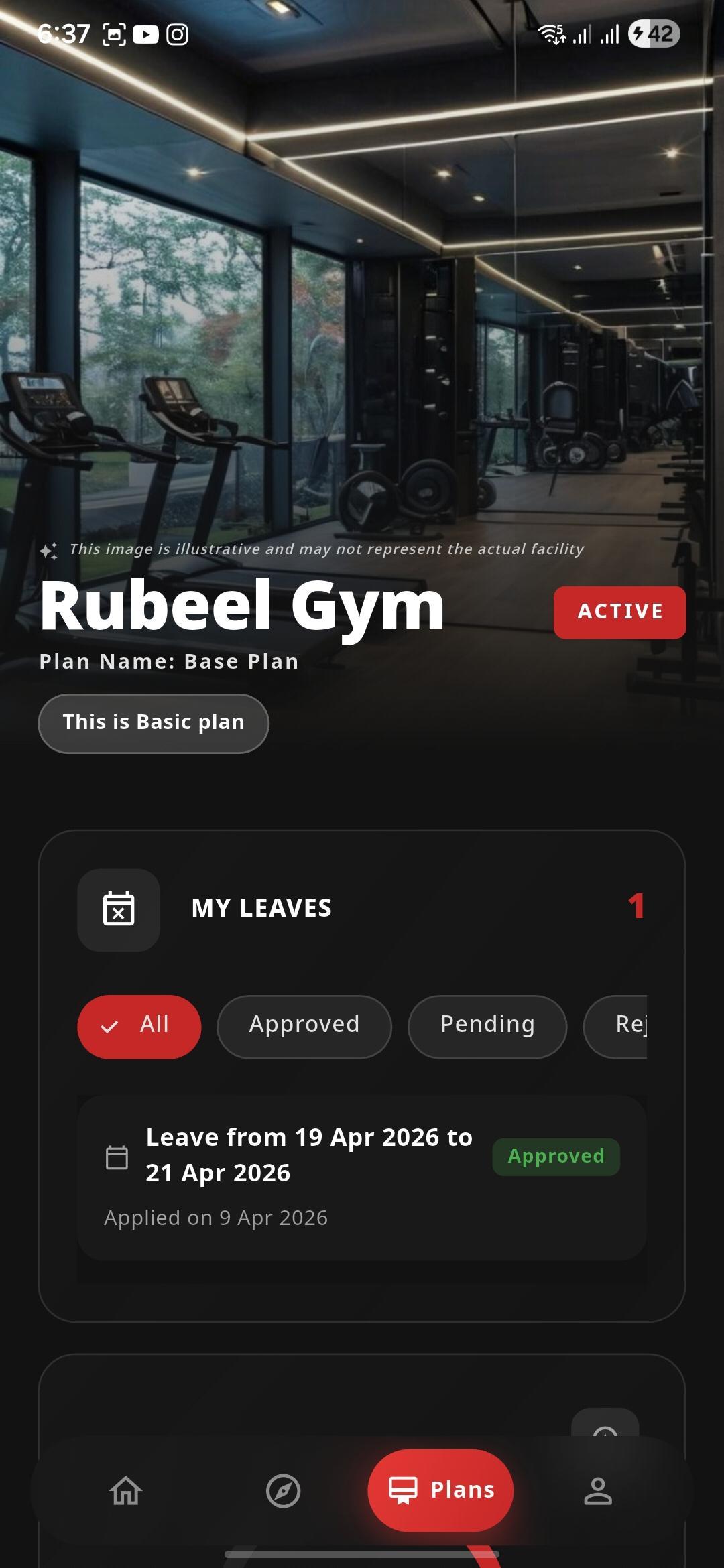Enable the Pending leaves filter
Viewport: 724px width, 1568px height.
pos(487,1026)
